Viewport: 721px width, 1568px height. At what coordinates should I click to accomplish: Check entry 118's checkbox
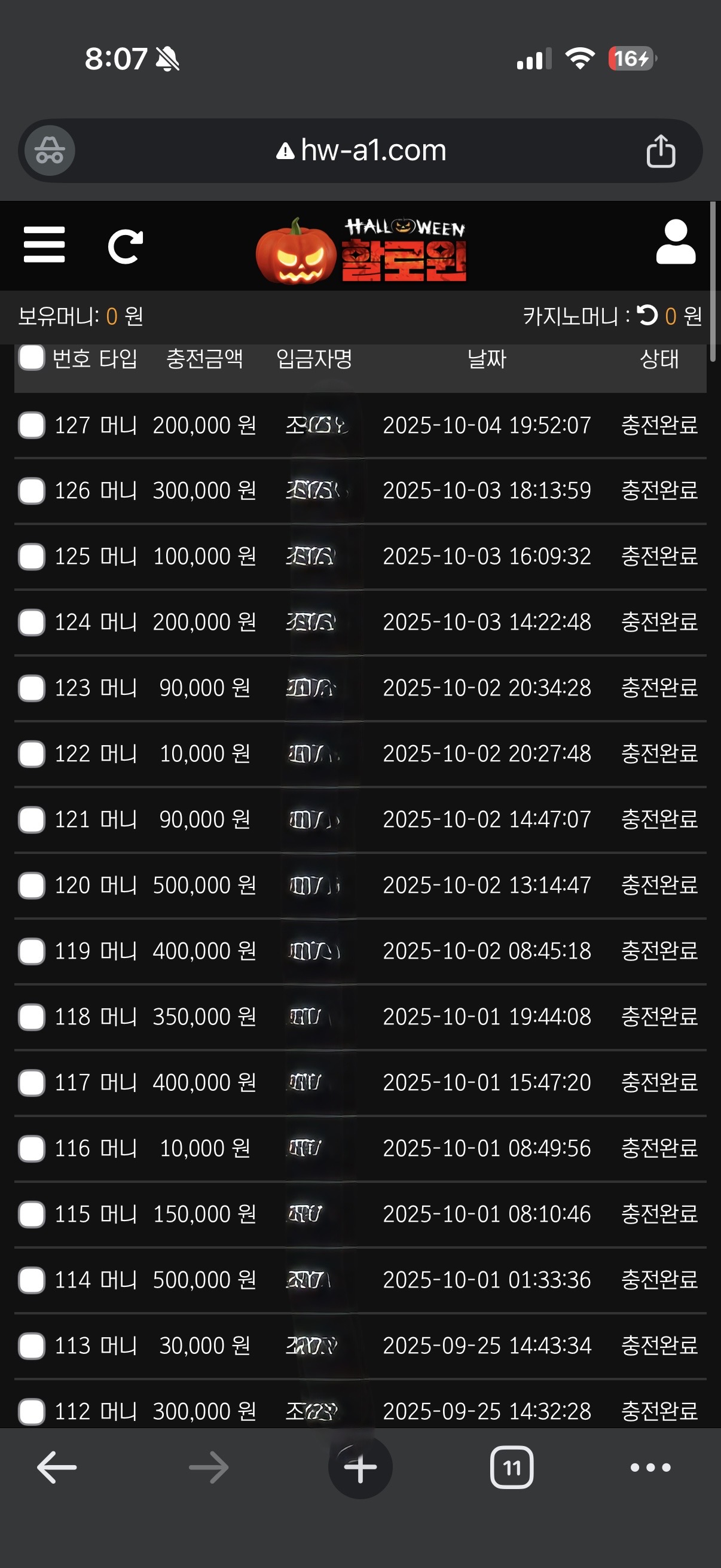point(32,1017)
